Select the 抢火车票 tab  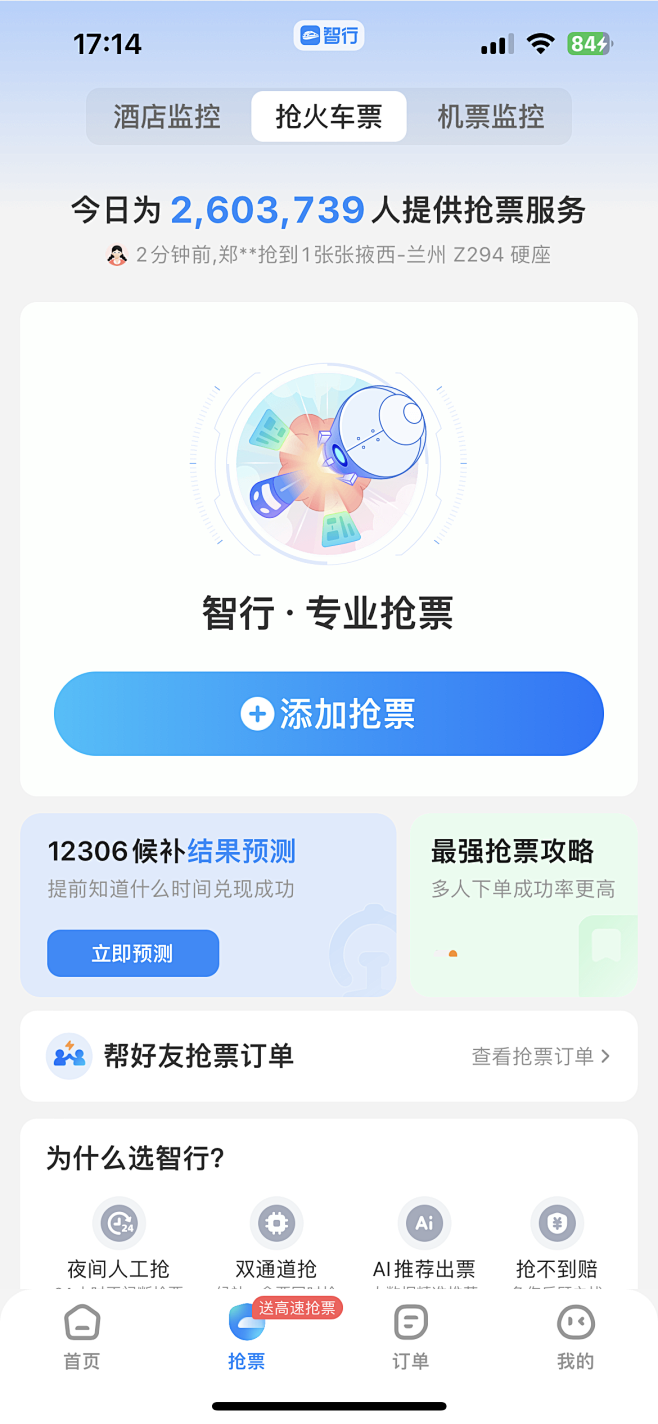(x=329, y=117)
